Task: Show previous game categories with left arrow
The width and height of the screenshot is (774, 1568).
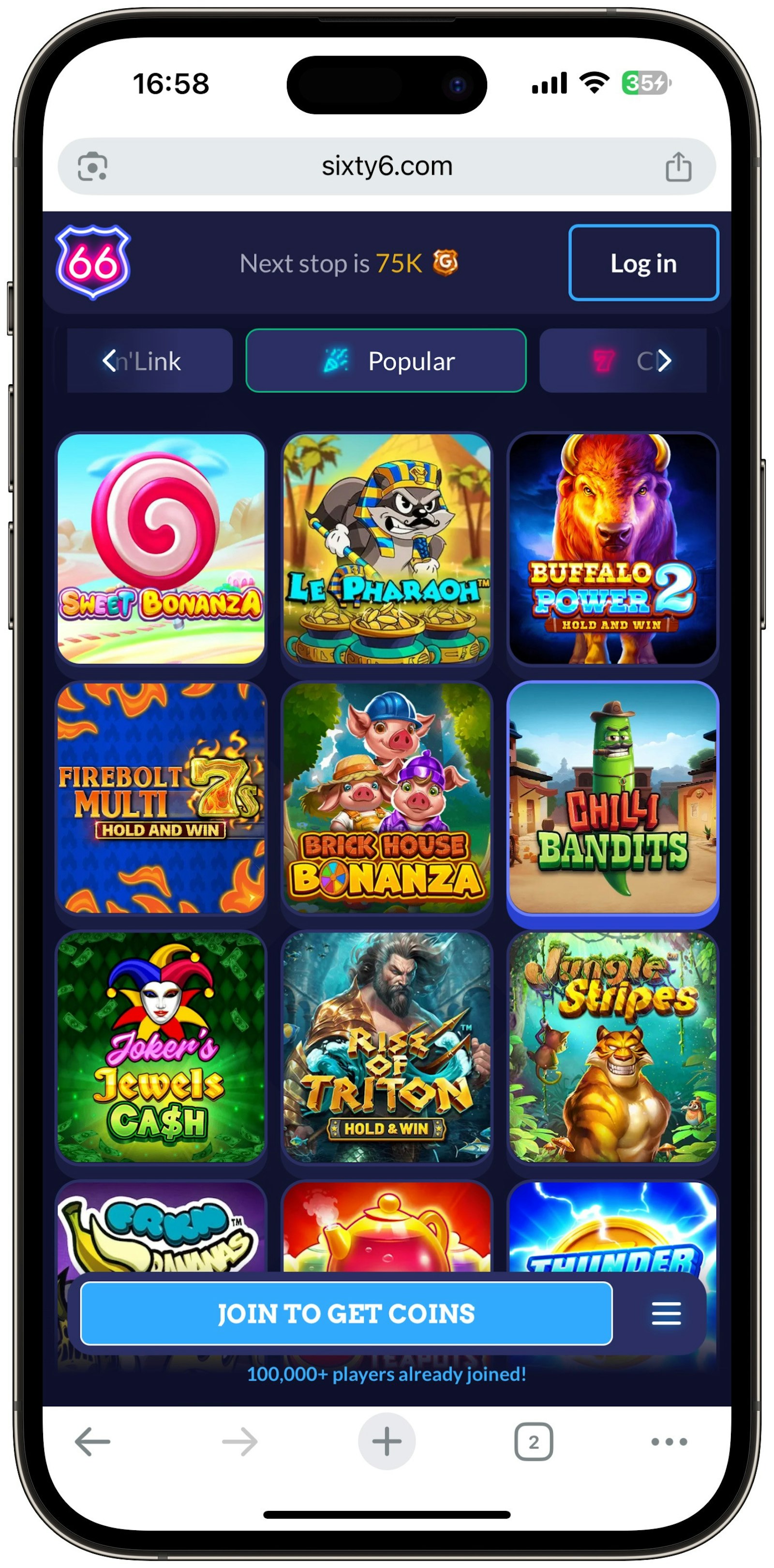Action: click(109, 361)
